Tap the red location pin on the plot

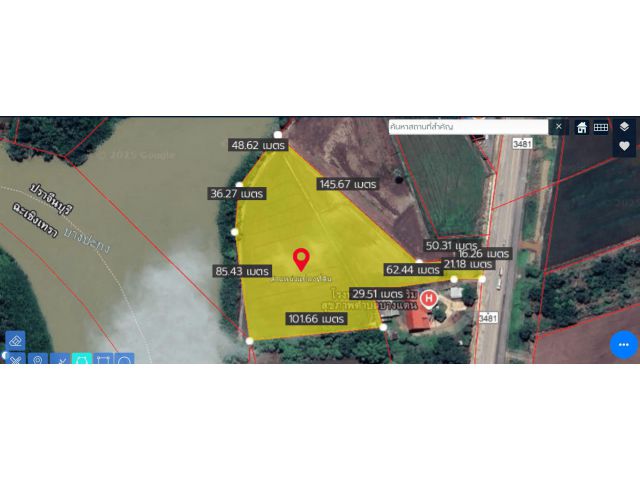click(x=301, y=260)
